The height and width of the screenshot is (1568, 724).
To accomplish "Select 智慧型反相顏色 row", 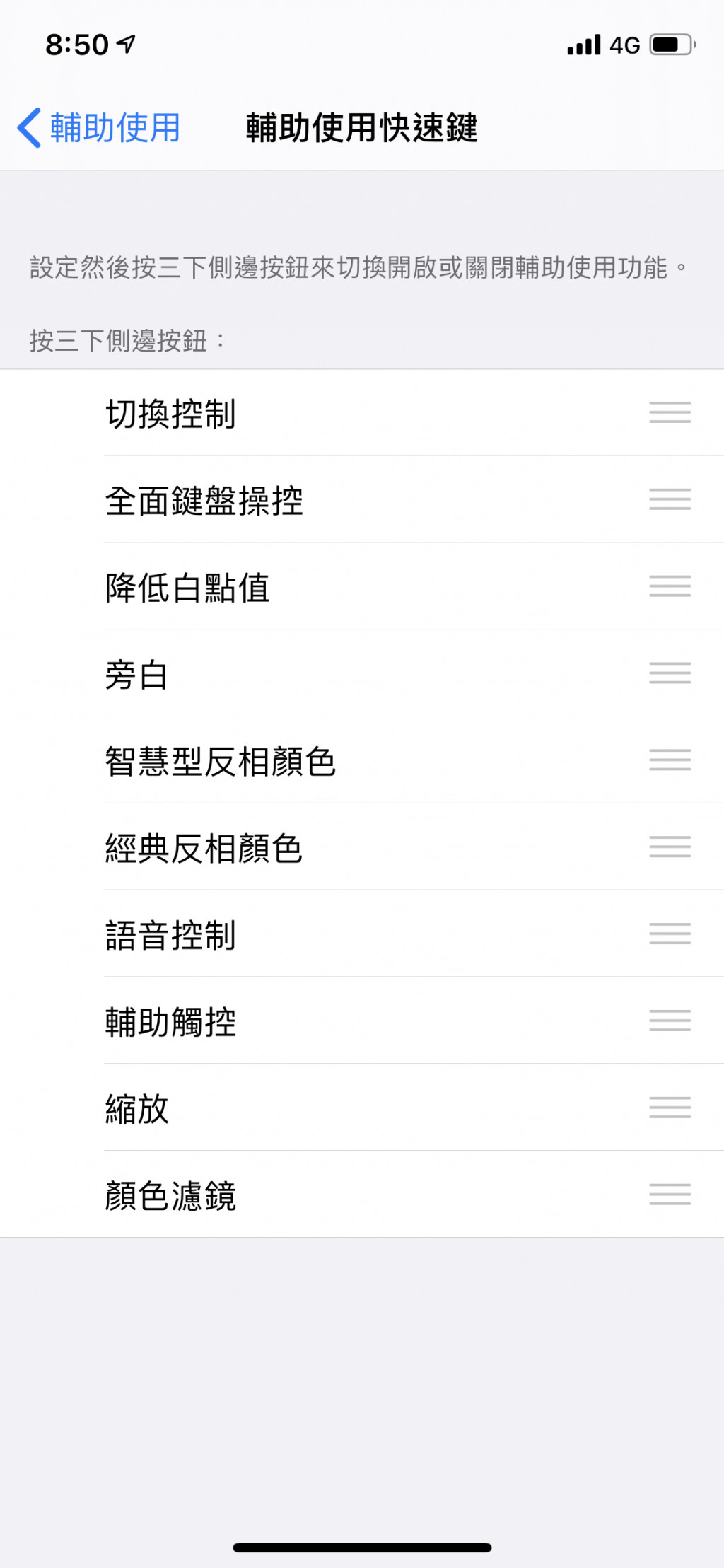I will click(x=220, y=762).
